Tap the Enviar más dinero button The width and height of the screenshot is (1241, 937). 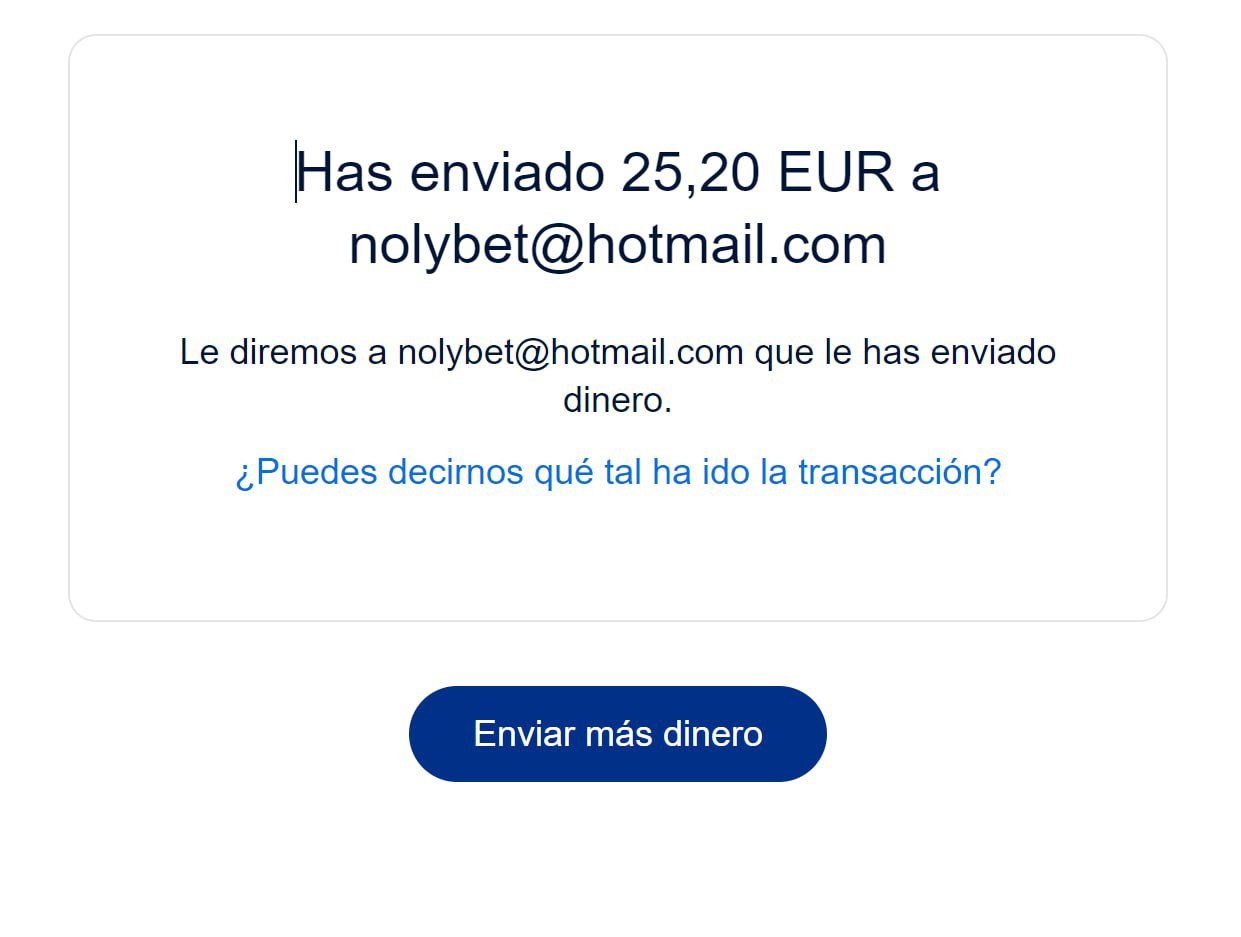(617, 734)
